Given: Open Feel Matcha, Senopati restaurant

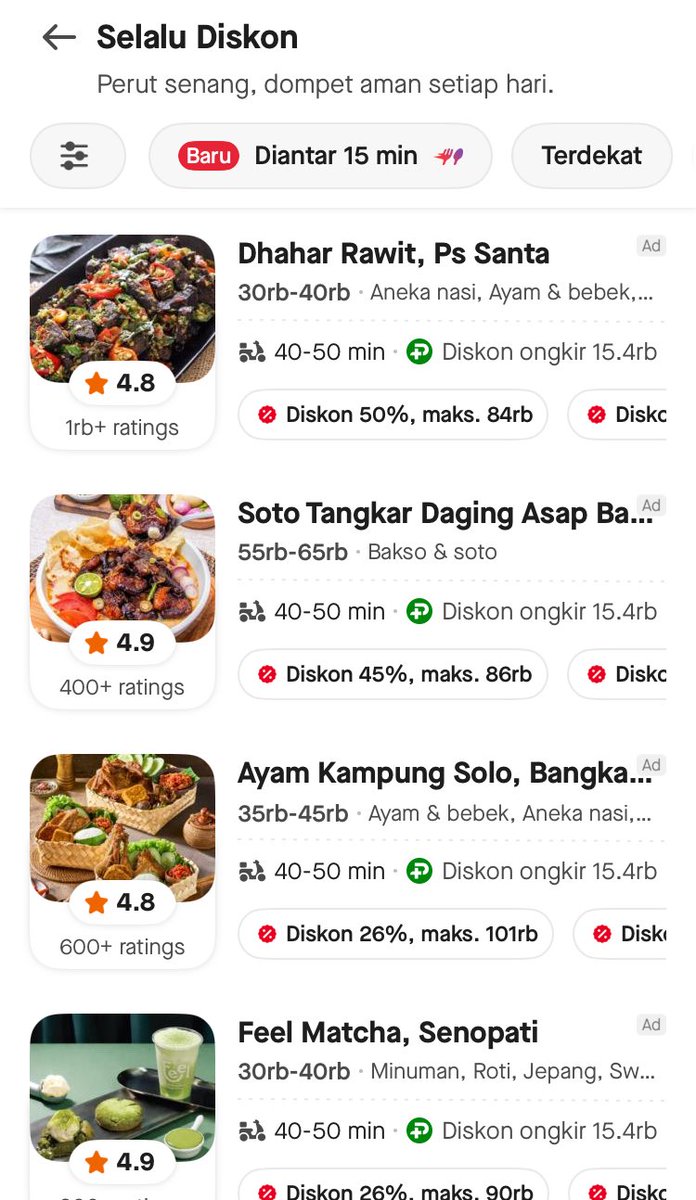Looking at the screenshot, I should (x=388, y=1033).
